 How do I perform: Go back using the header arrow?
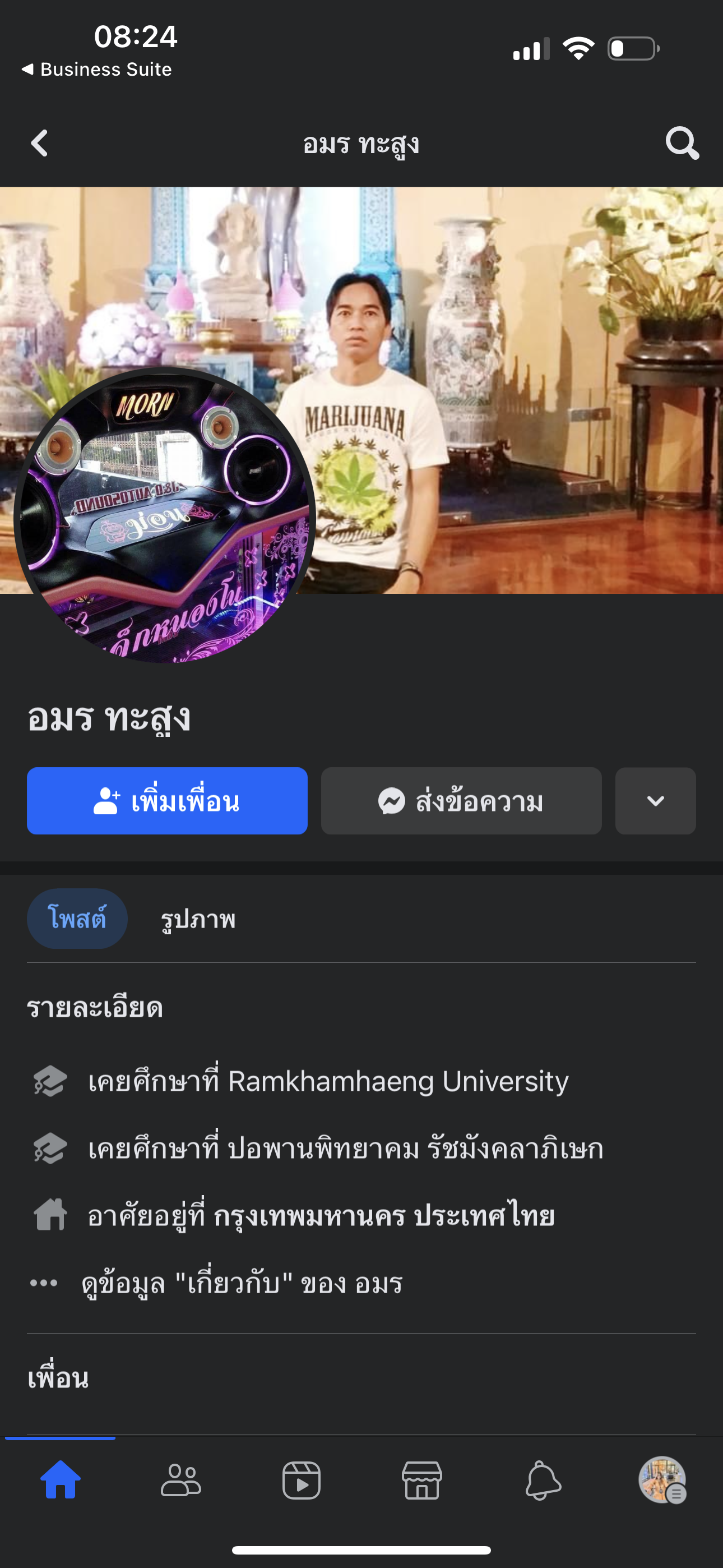coord(40,144)
